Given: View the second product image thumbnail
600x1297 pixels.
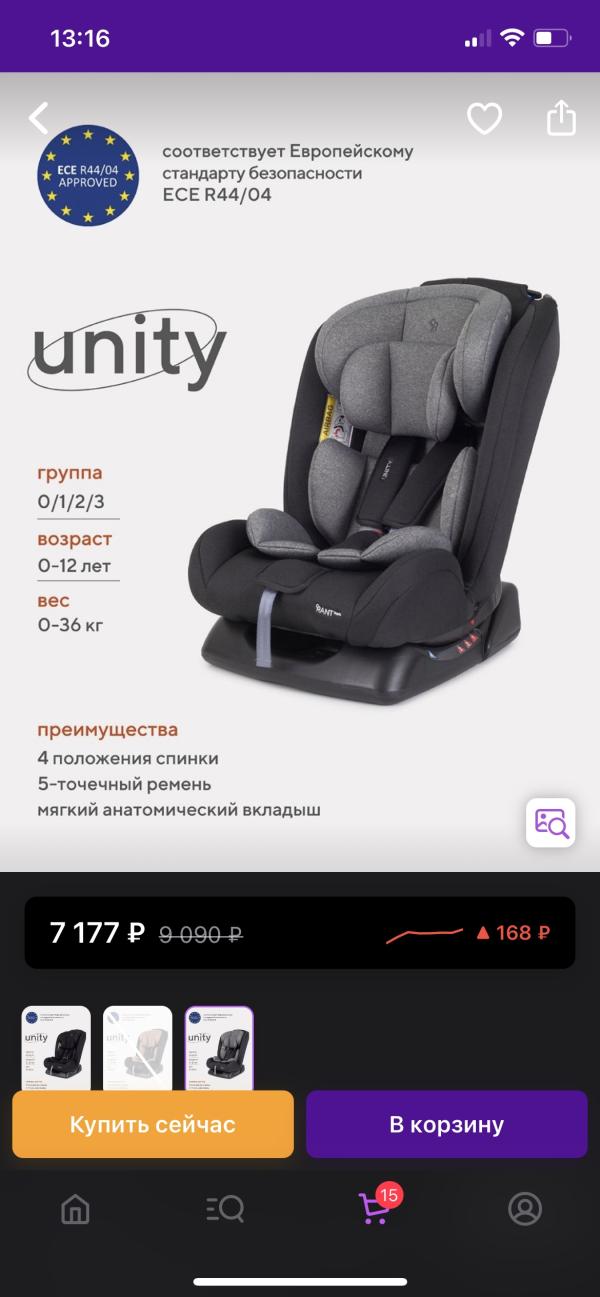Looking at the screenshot, I should (138, 1046).
